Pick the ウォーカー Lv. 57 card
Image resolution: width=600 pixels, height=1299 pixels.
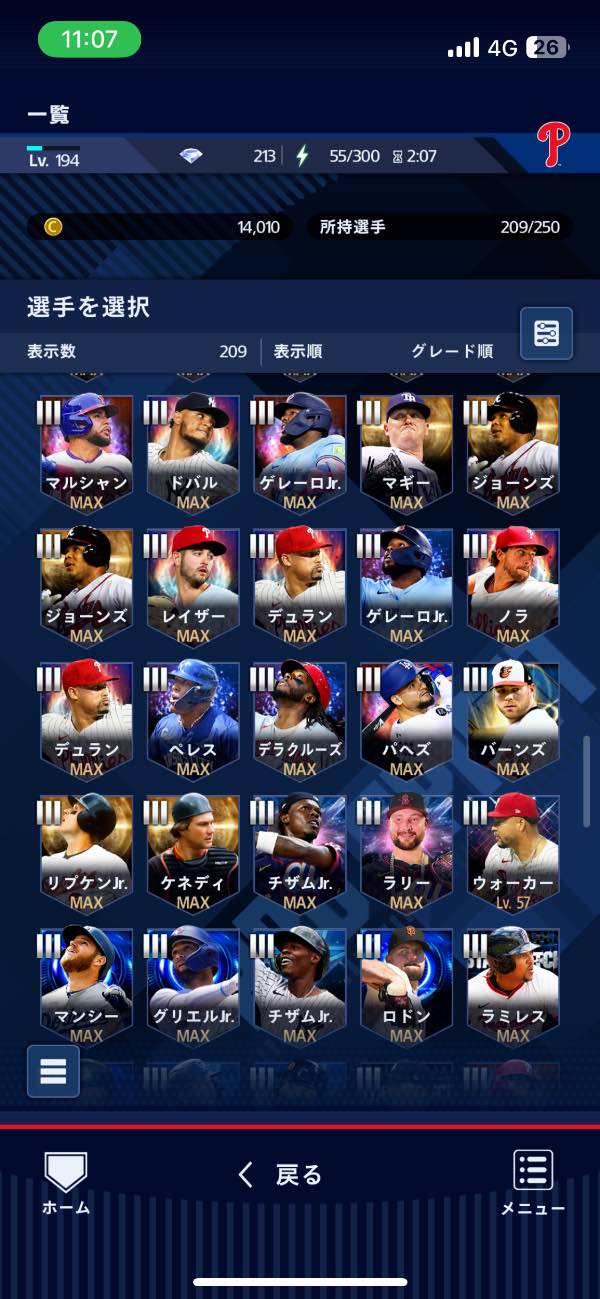coord(513,853)
